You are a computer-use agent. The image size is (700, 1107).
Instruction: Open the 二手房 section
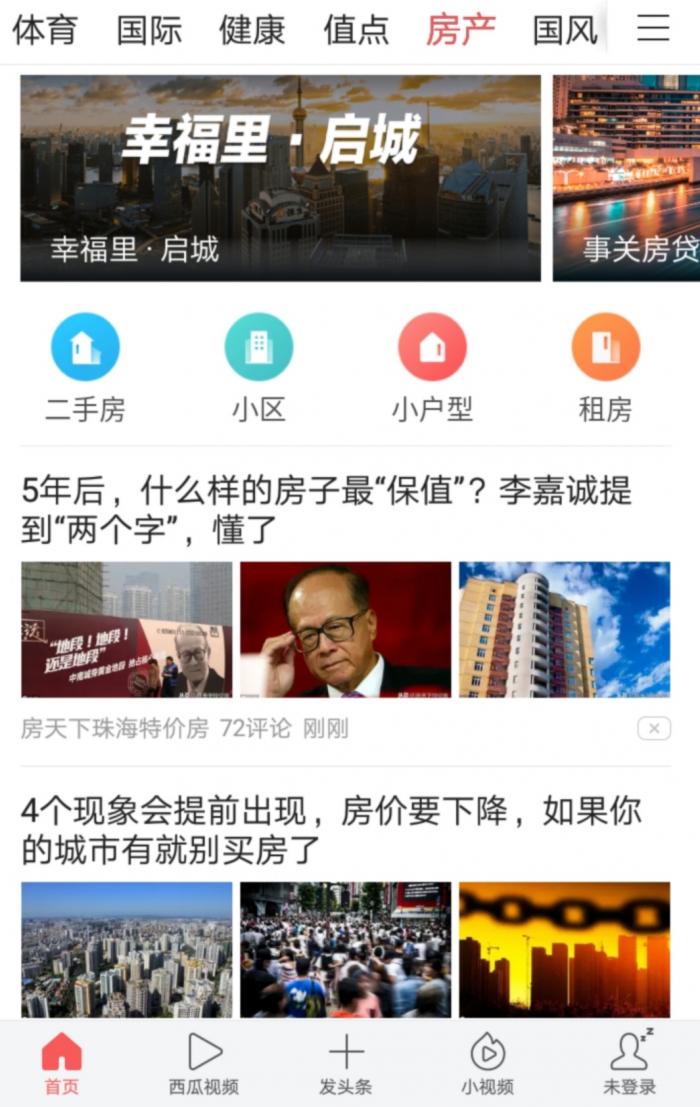tap(85, 367)
